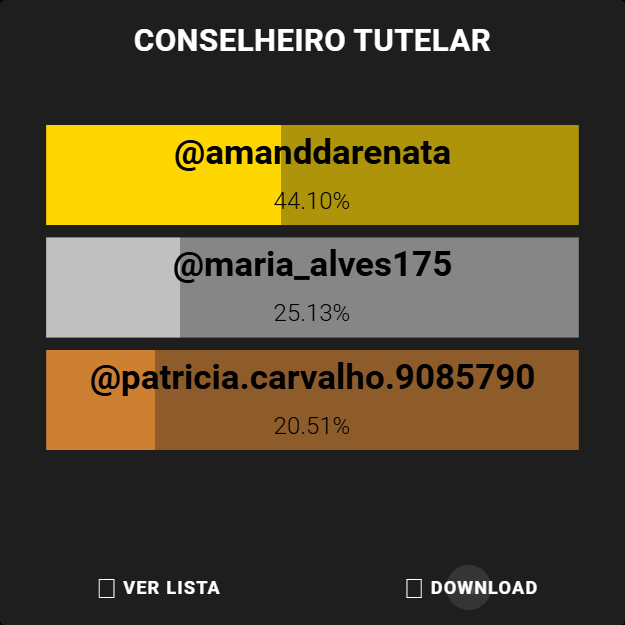Download the poll results
This screenshot has width=625, height=625.
click(472, 588)
